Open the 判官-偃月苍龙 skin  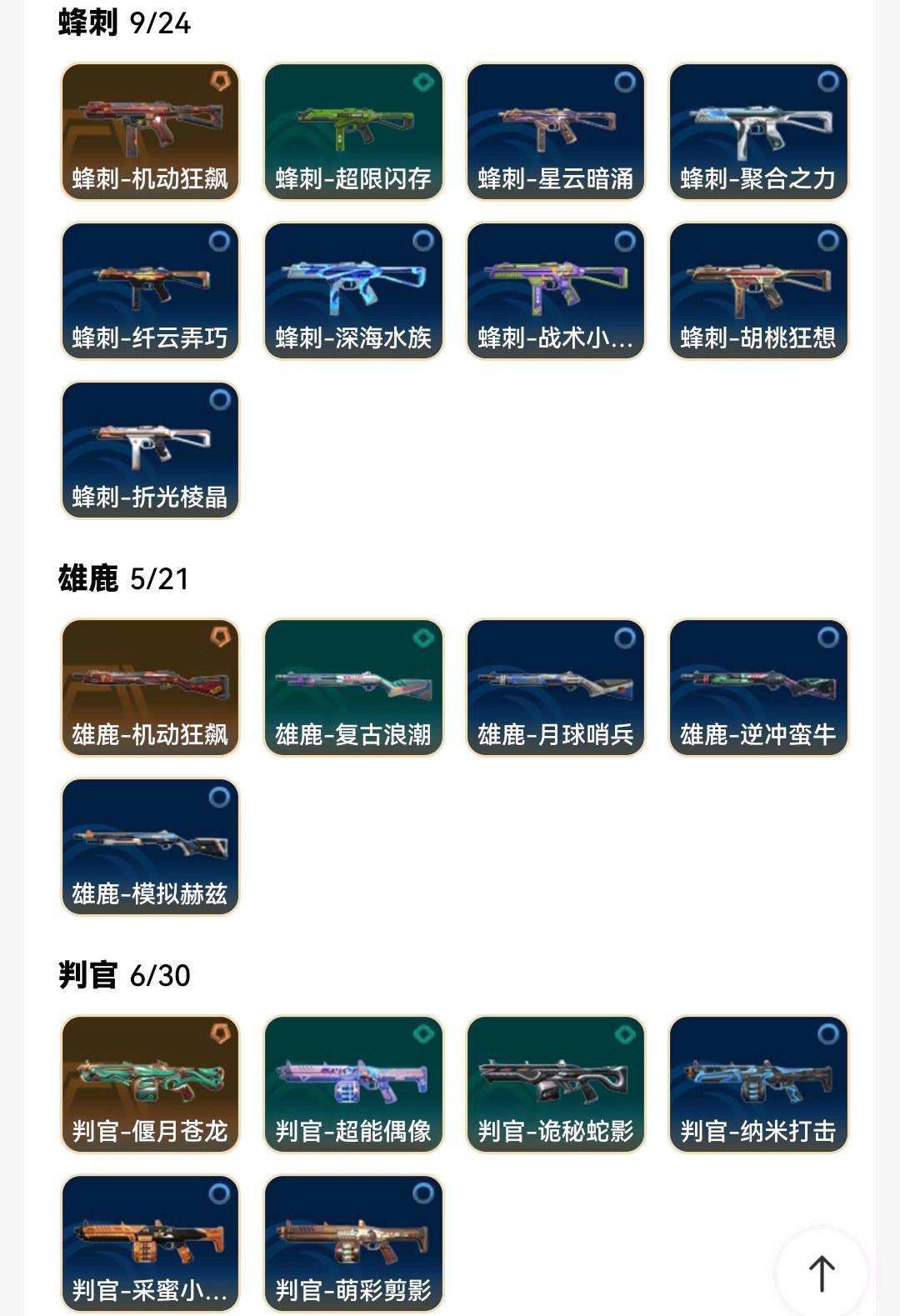(x=150, y=1084)
